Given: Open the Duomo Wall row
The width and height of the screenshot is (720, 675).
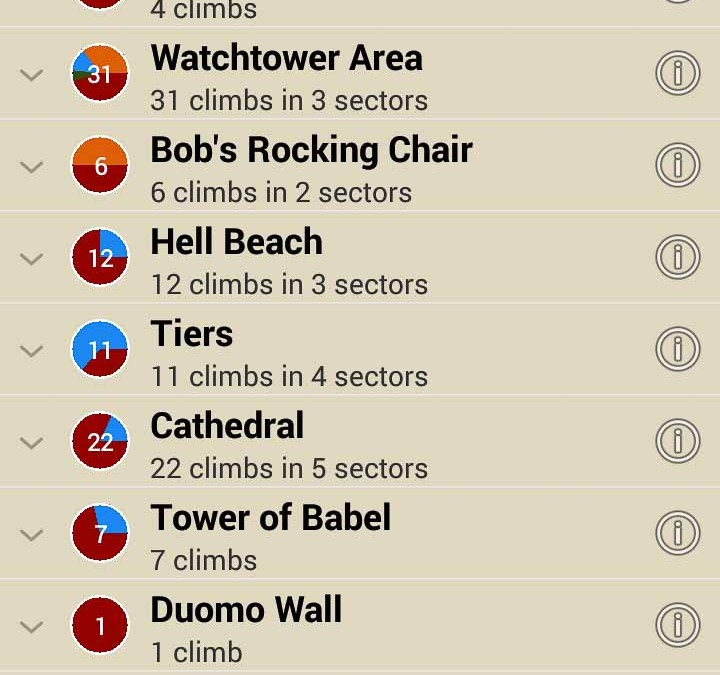Looking at the screenshot, I should pos(246,627).
